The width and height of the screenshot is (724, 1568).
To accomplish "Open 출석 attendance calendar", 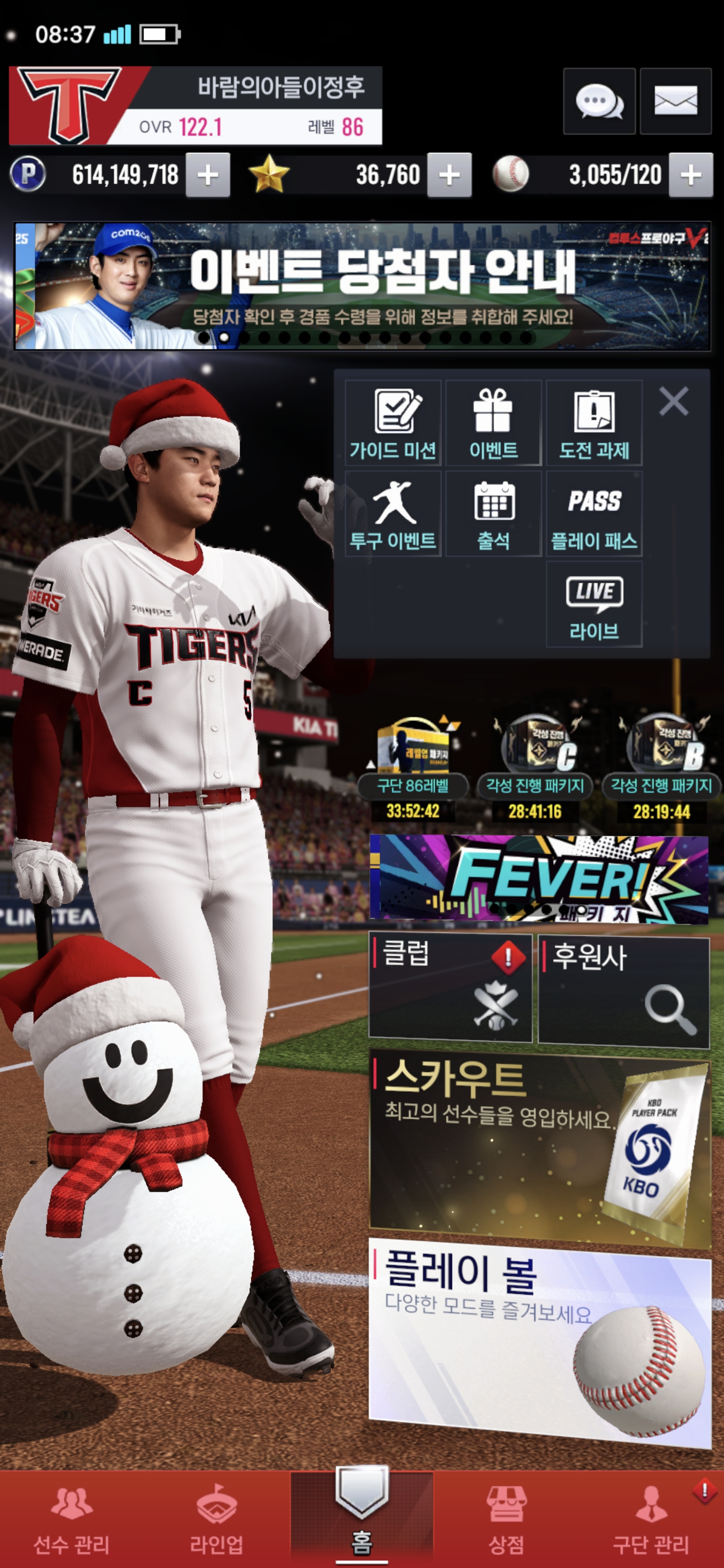I will pyautogui.click(x=493, y=514).
